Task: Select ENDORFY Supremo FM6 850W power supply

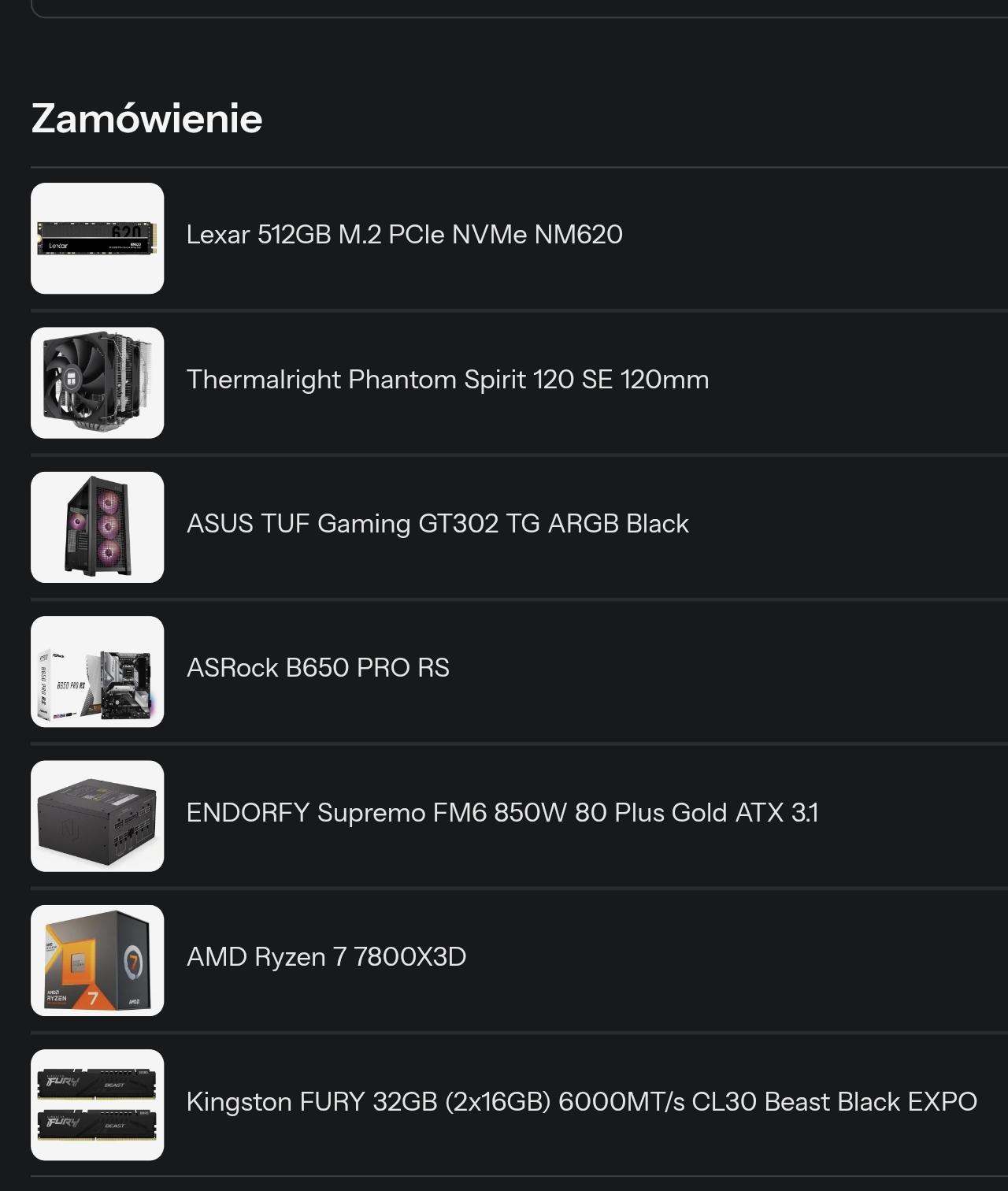Action: tap(502, 813)
